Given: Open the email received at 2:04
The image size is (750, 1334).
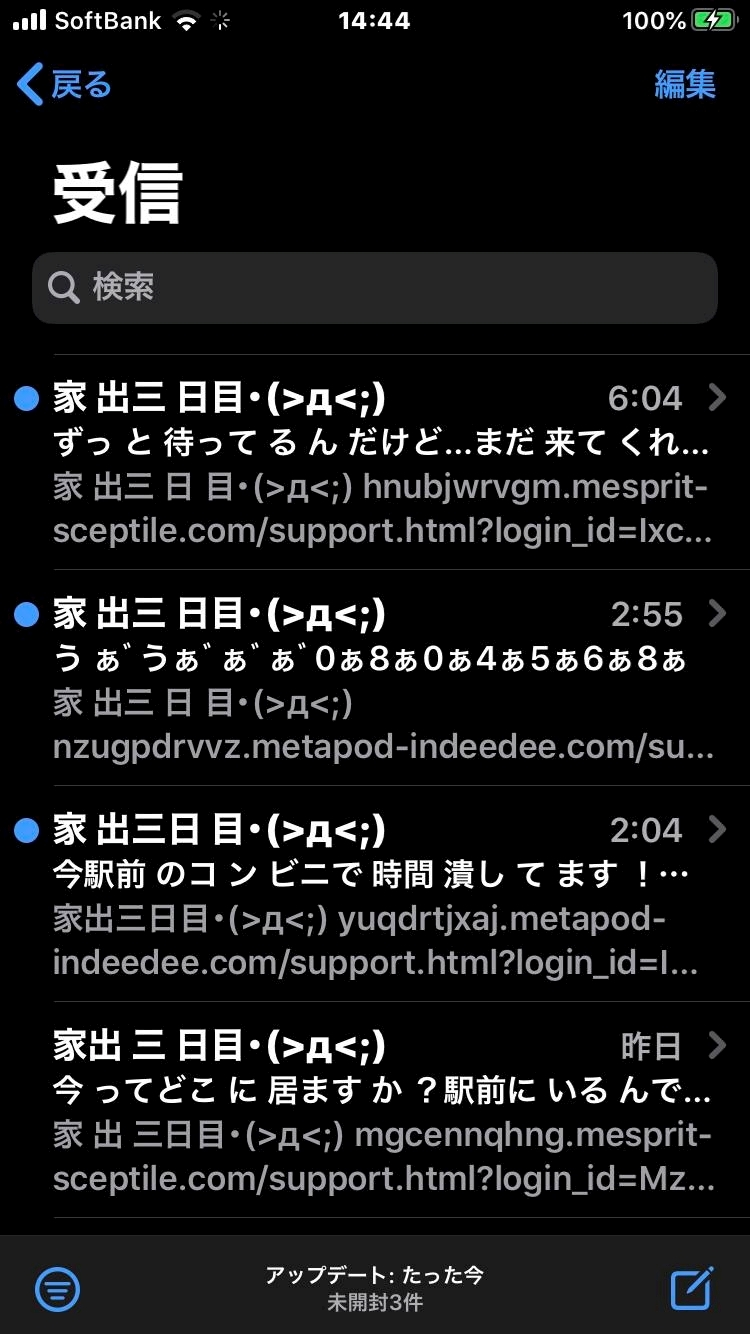Looking at the screenshot, I should point(380,896).
